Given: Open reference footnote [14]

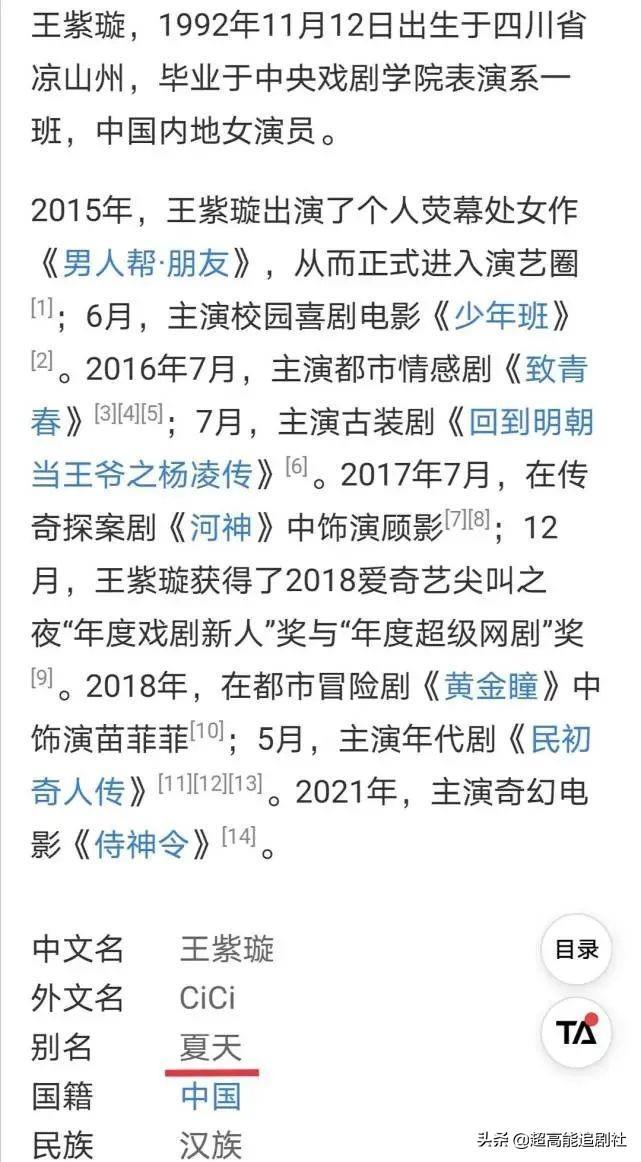Looking at the screenshot, I should point(238,835).
